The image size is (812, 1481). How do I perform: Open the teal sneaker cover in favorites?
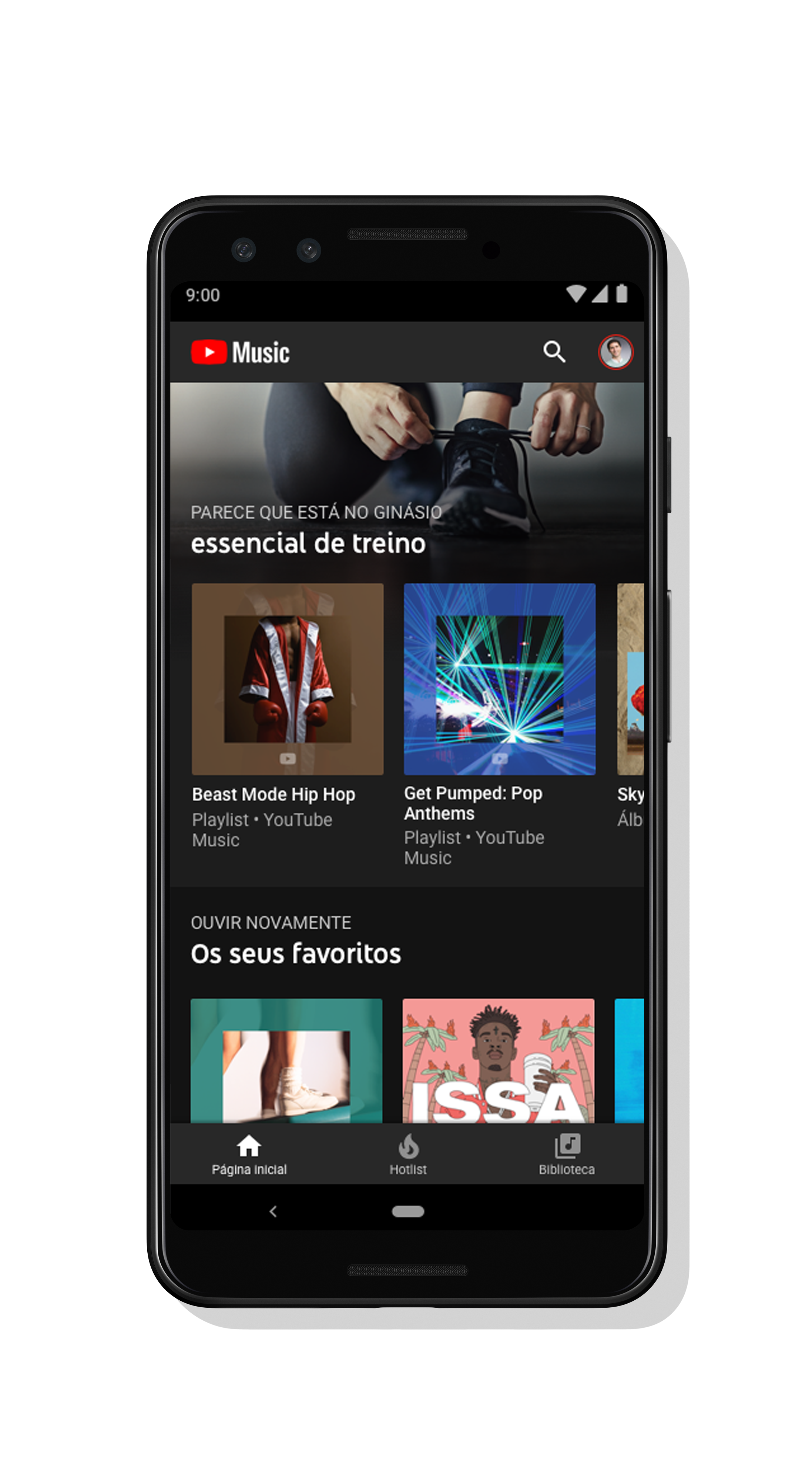click(x=286, y=1060)
